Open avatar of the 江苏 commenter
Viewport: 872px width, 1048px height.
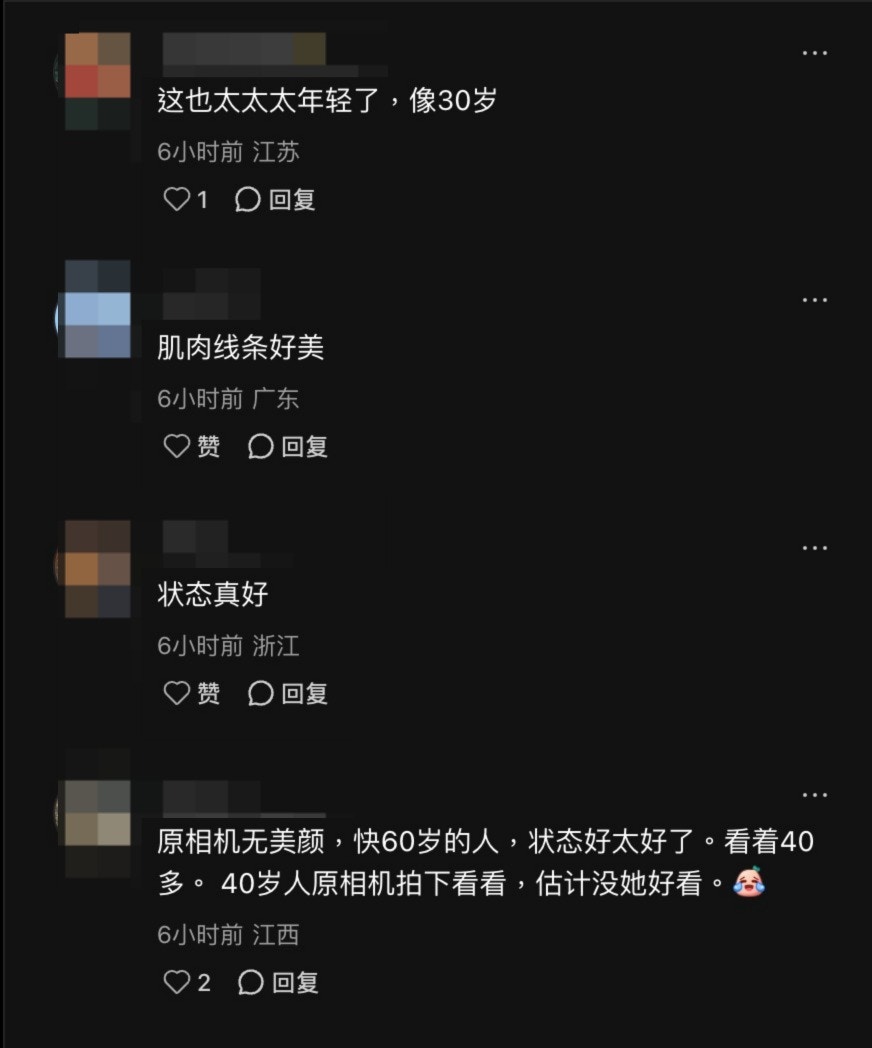click(97, 81)
